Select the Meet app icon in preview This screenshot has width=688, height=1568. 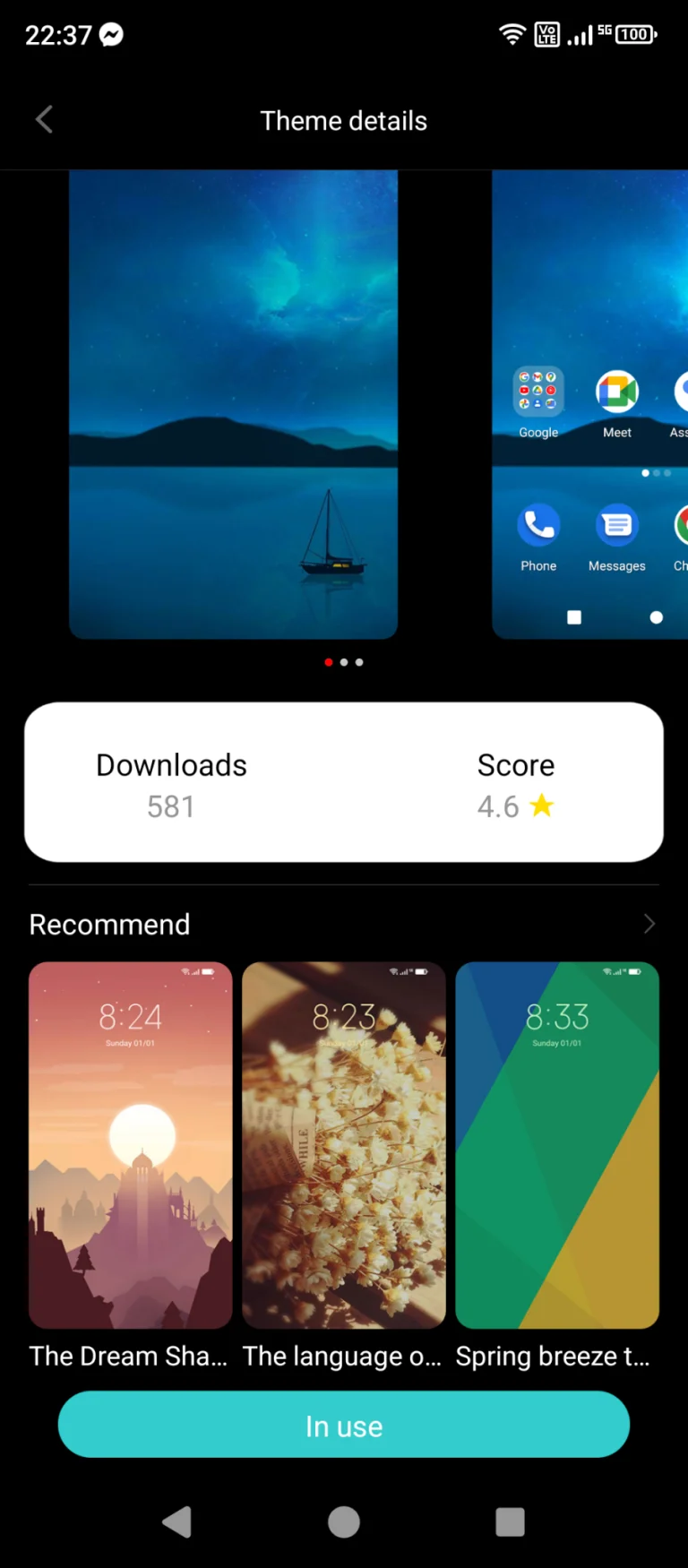(616, 392)
